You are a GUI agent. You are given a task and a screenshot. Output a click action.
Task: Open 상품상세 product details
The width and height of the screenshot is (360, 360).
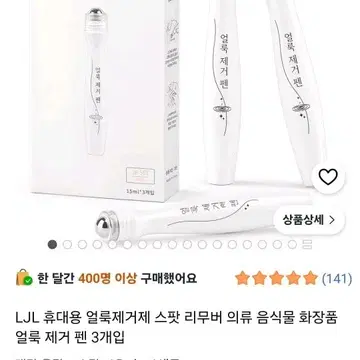(309, 220)
